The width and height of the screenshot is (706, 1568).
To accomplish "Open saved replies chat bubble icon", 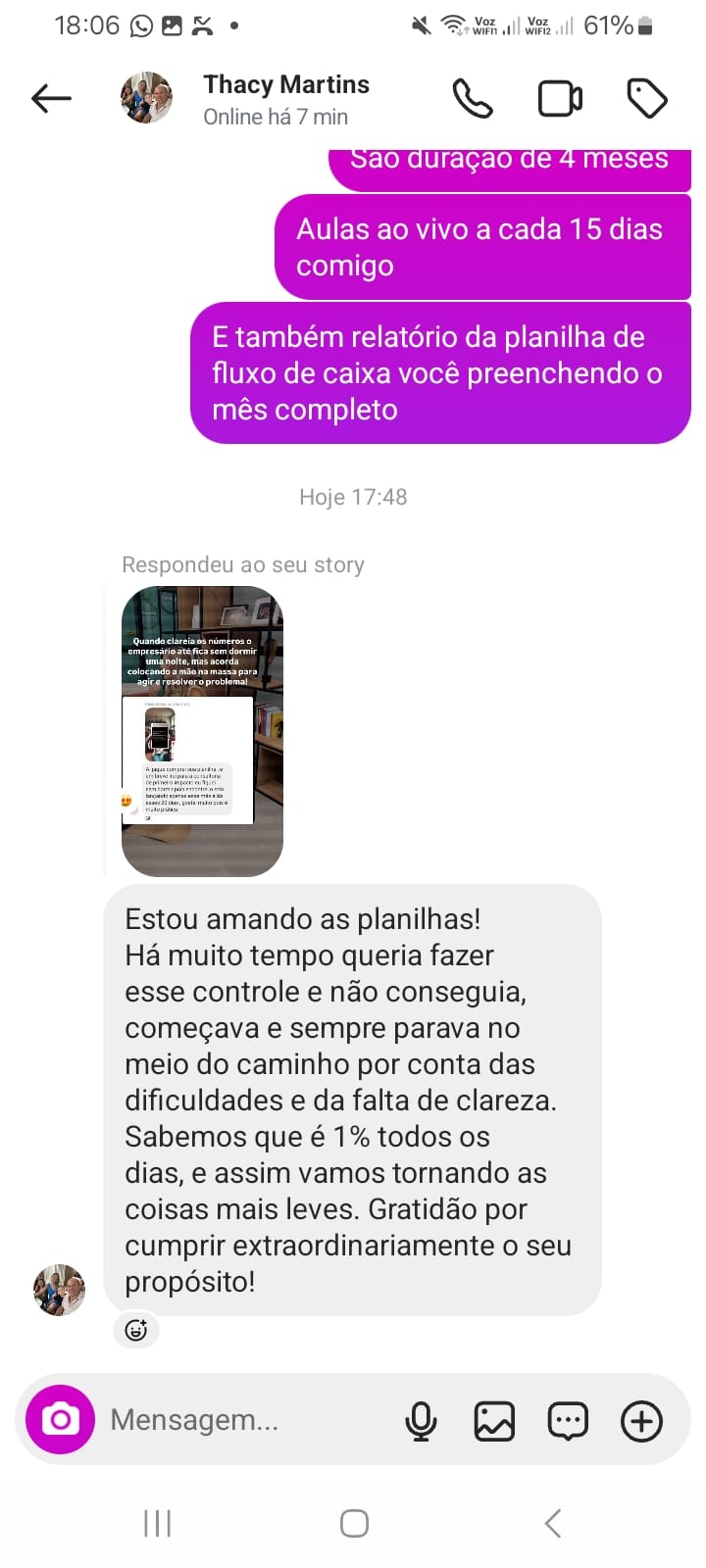I will [x=568, y=1420].
